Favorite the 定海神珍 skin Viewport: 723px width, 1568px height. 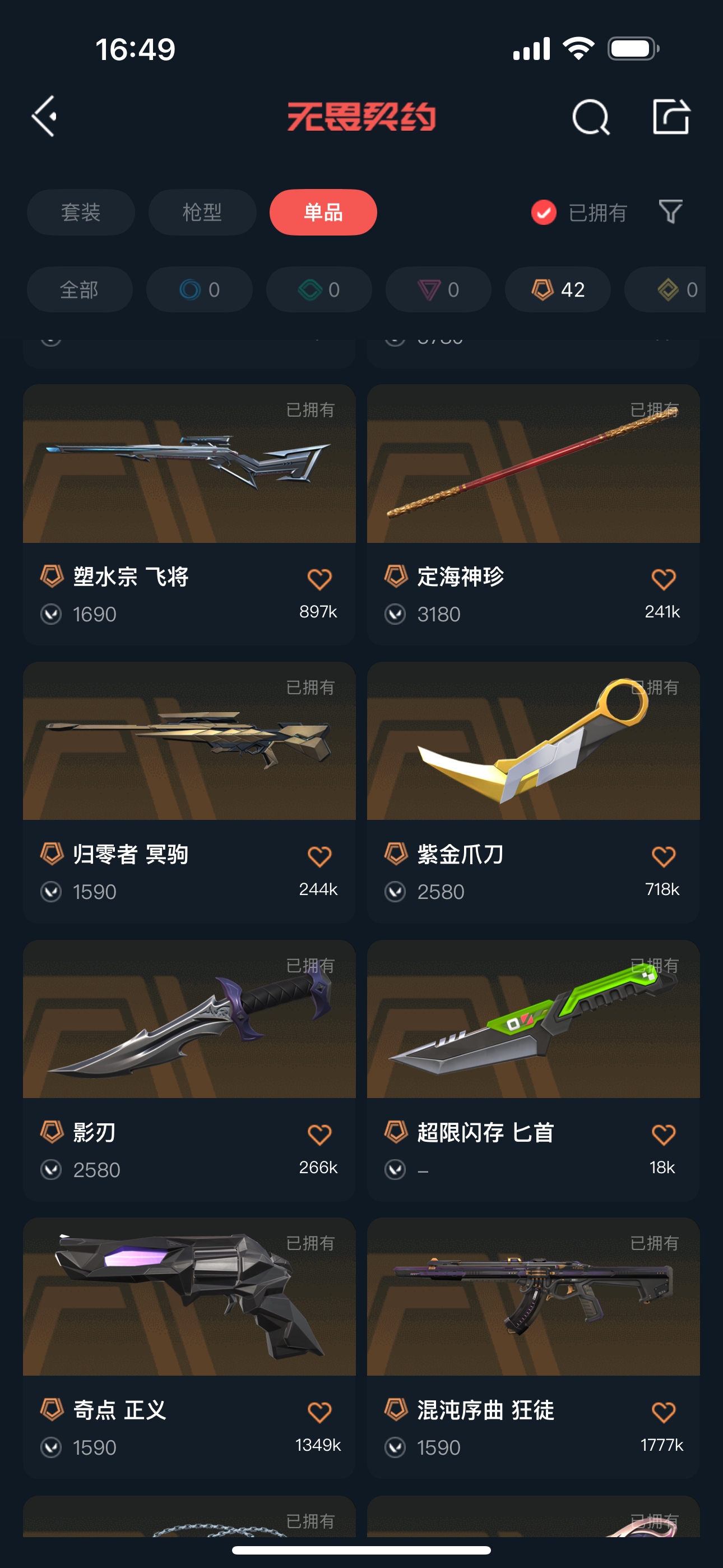664,579
